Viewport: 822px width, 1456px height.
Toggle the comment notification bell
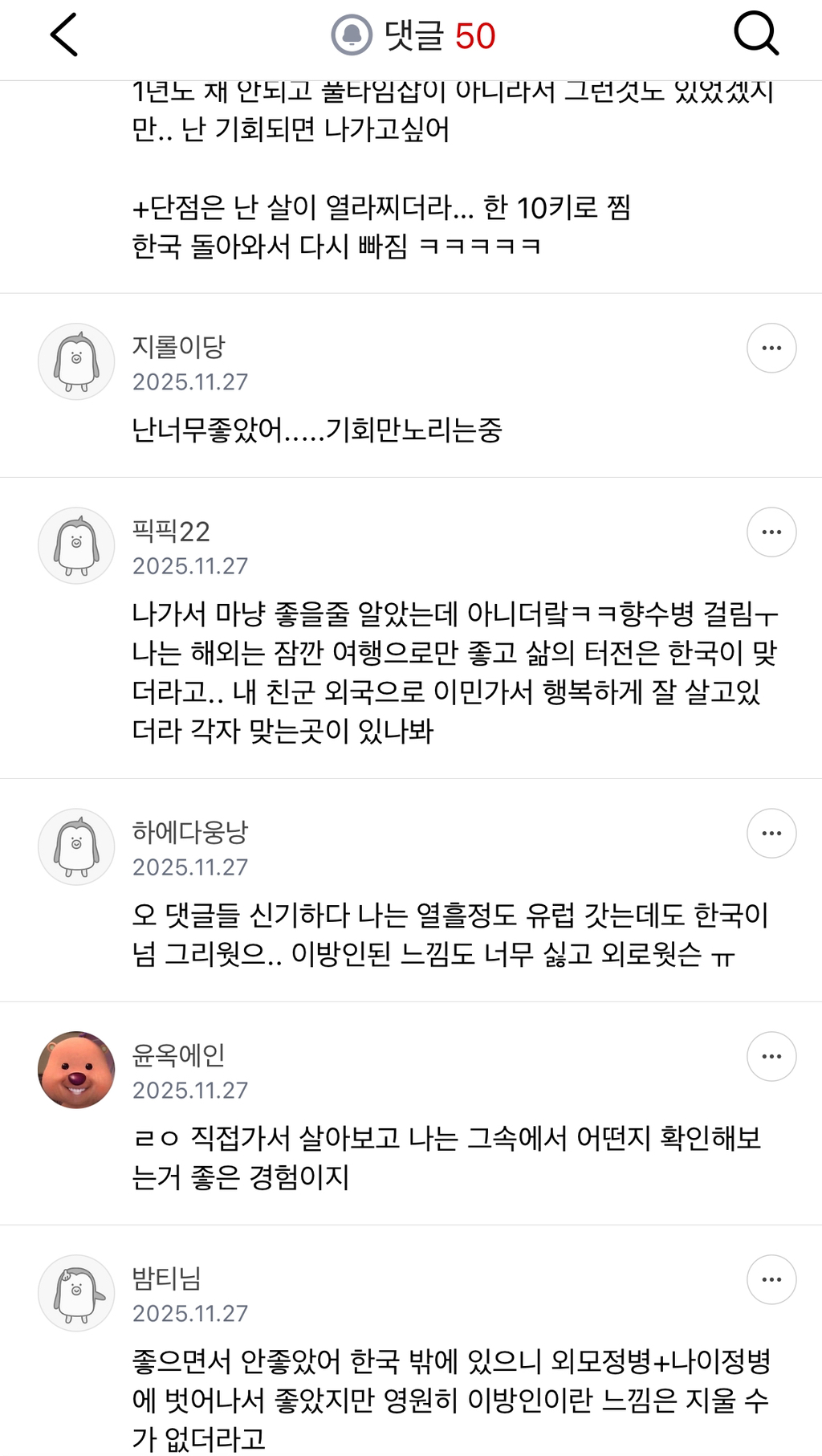(352, 35)
